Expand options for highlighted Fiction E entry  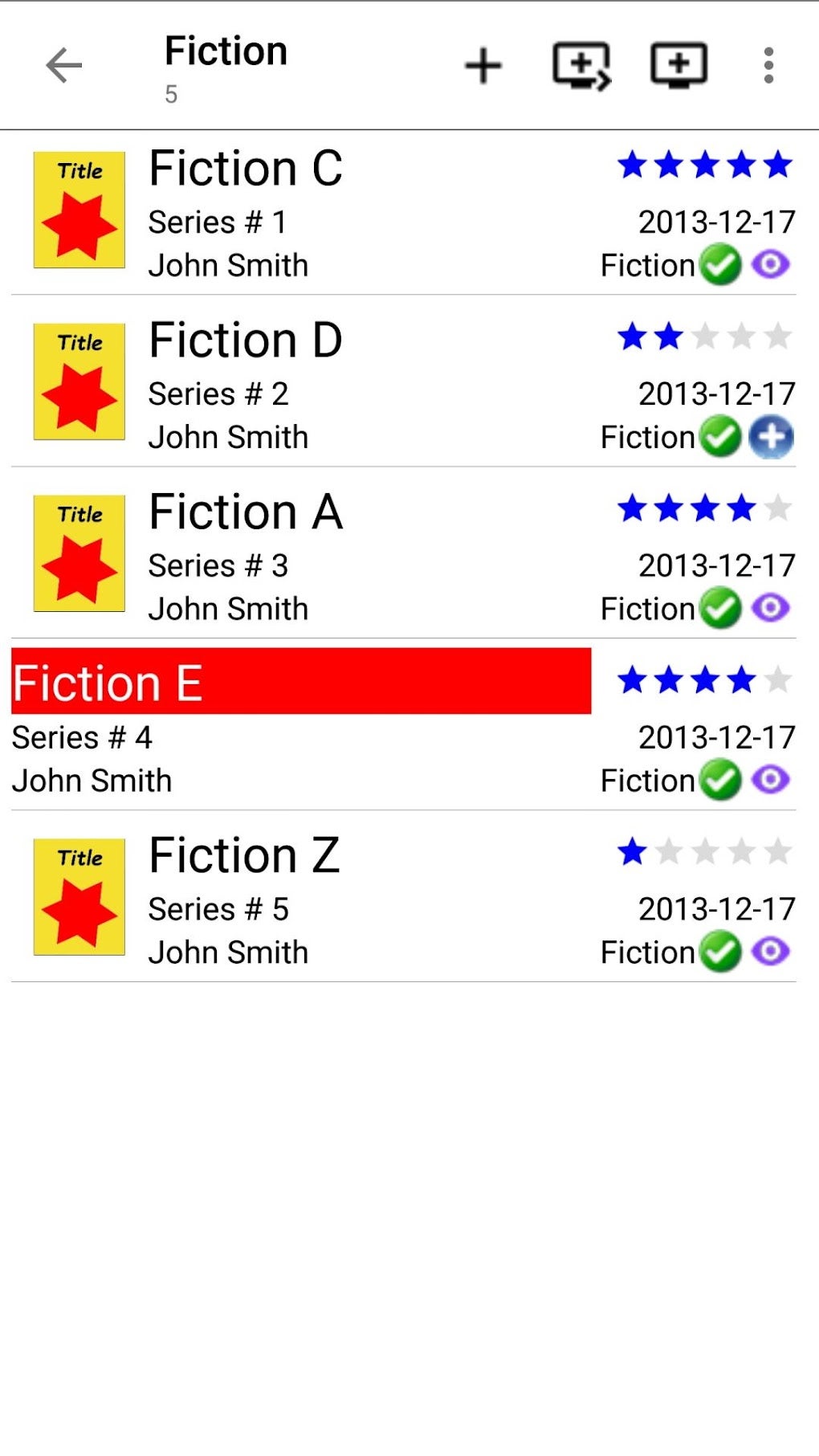point(297,684)
